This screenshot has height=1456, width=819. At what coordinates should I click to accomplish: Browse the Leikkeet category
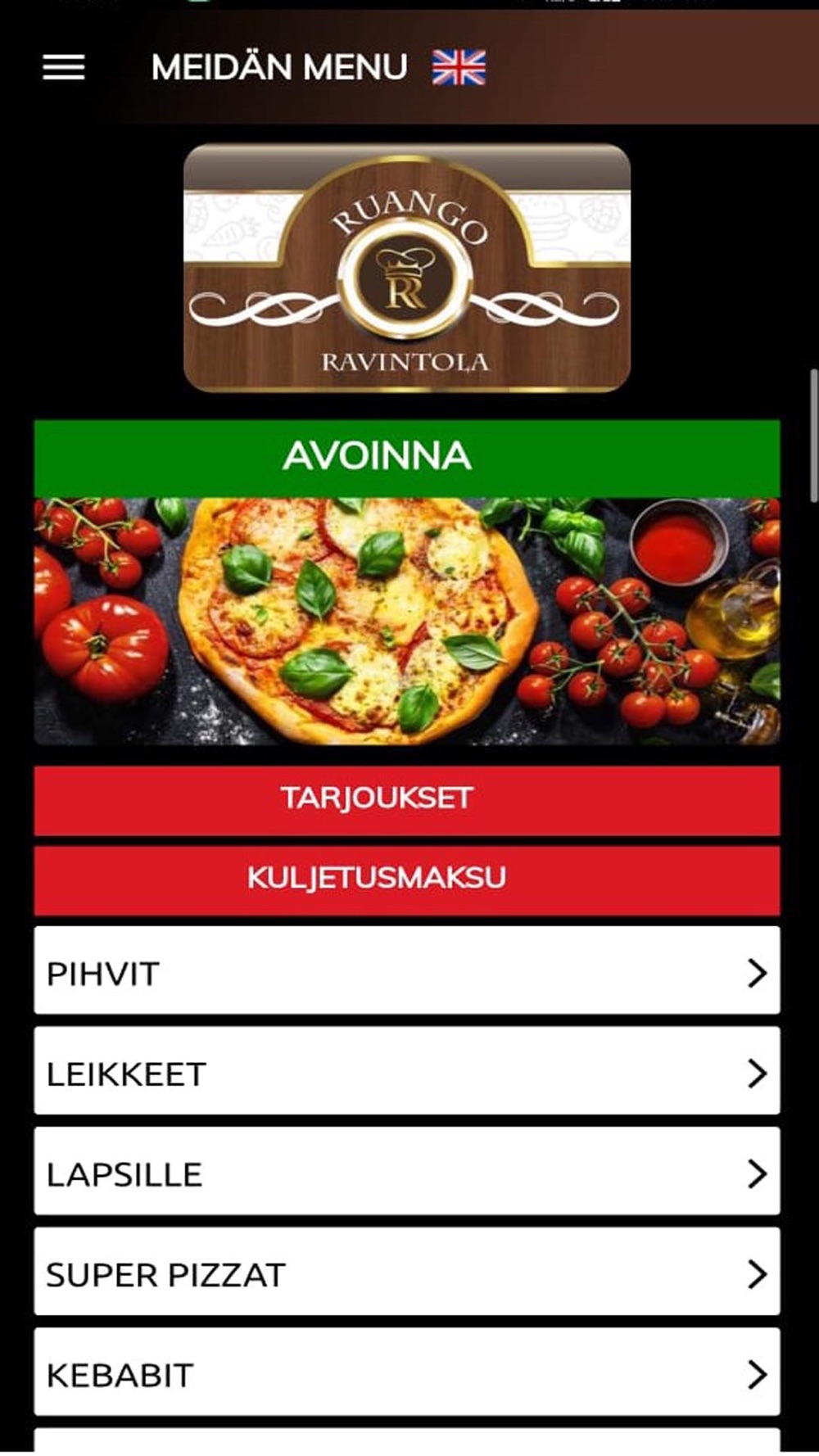pos(406,1072)
